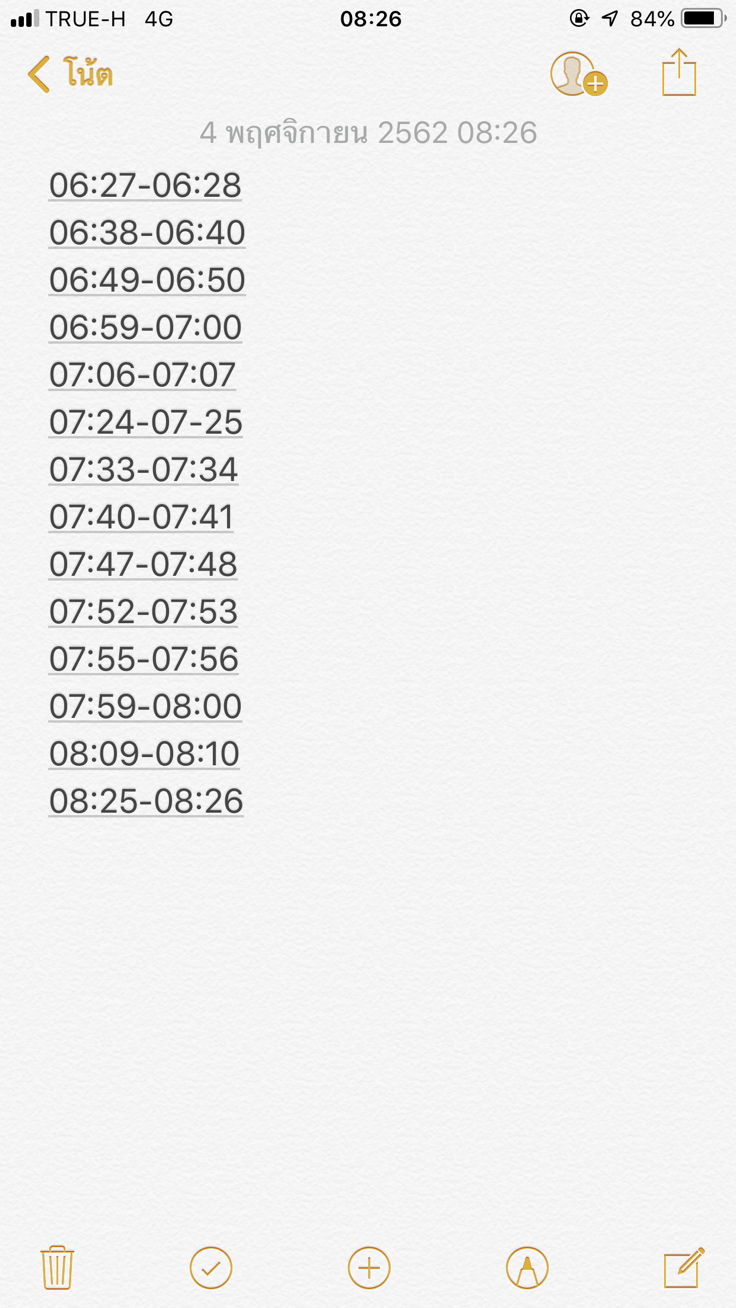Tap the plus to insert an attachment
The image size is (736, 1308).
point(368,1268)
